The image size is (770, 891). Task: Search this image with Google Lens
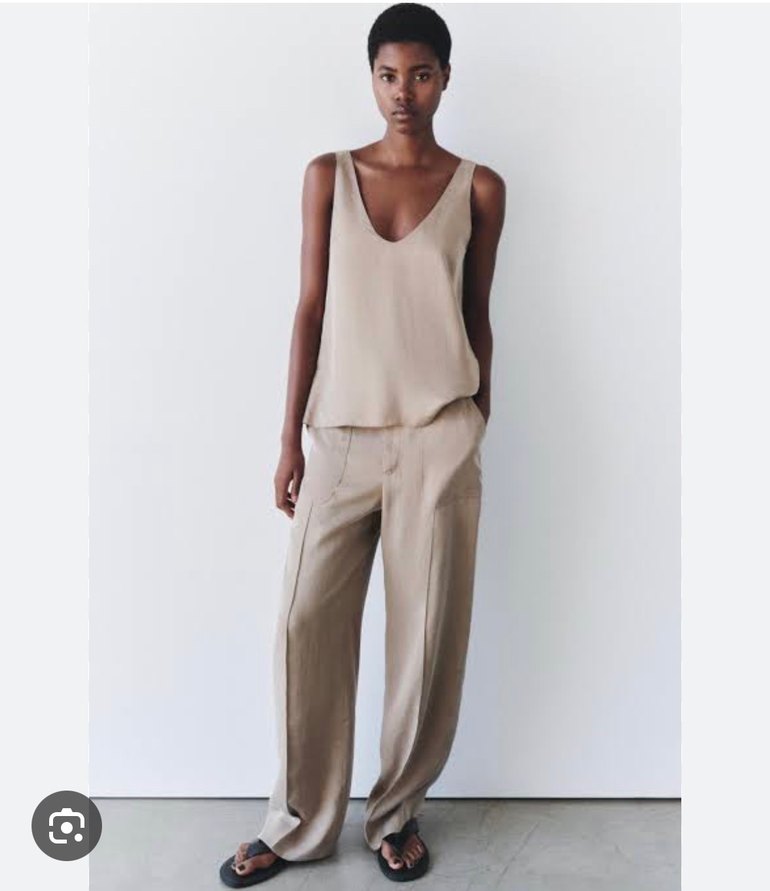coord(66,826)
